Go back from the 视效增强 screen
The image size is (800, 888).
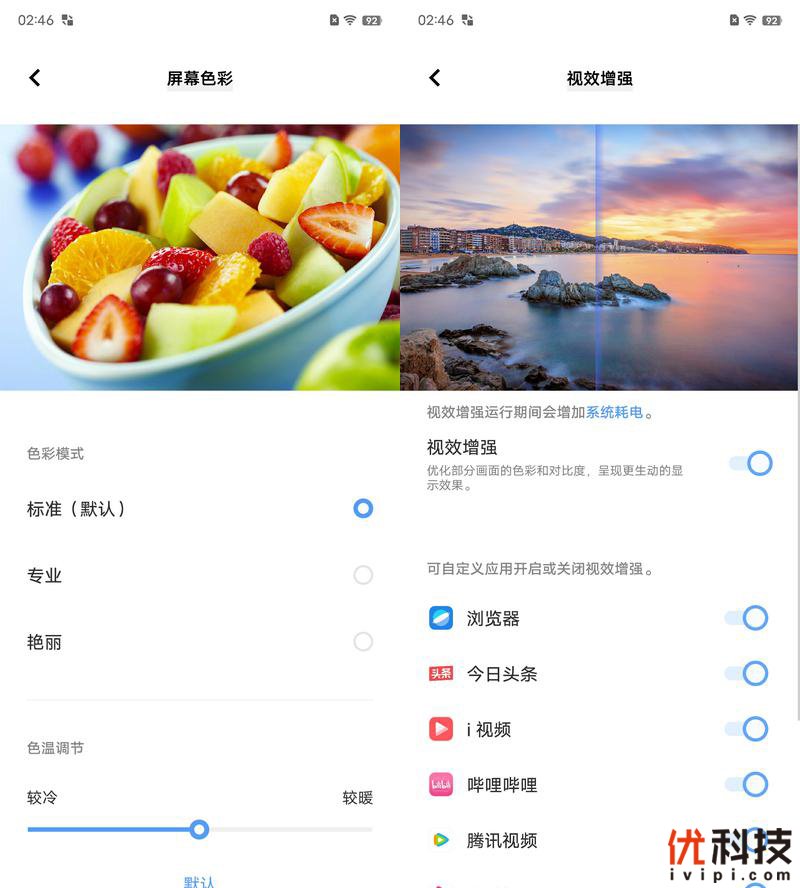click(435, 78)
